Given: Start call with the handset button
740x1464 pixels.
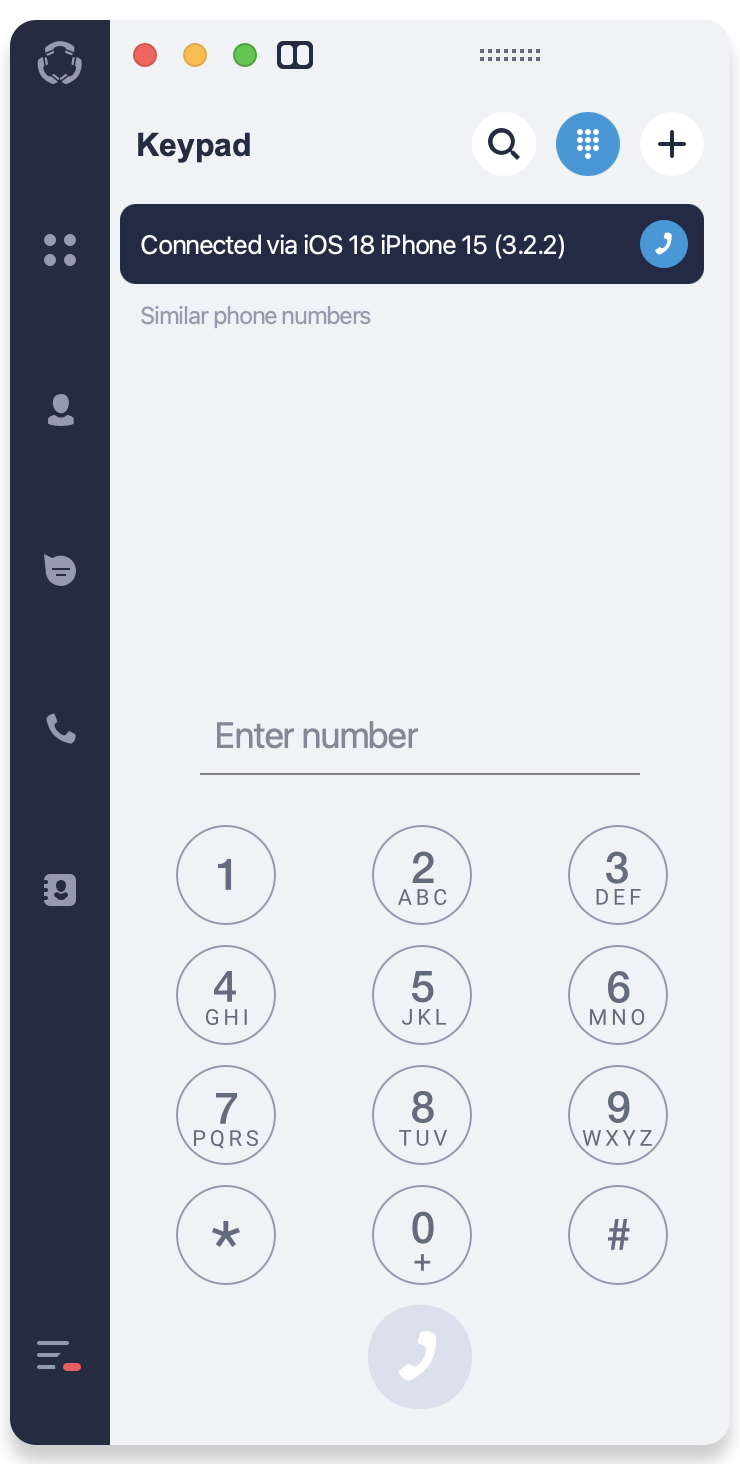Looking at the screenshot, I should (x=420, y=1357).
